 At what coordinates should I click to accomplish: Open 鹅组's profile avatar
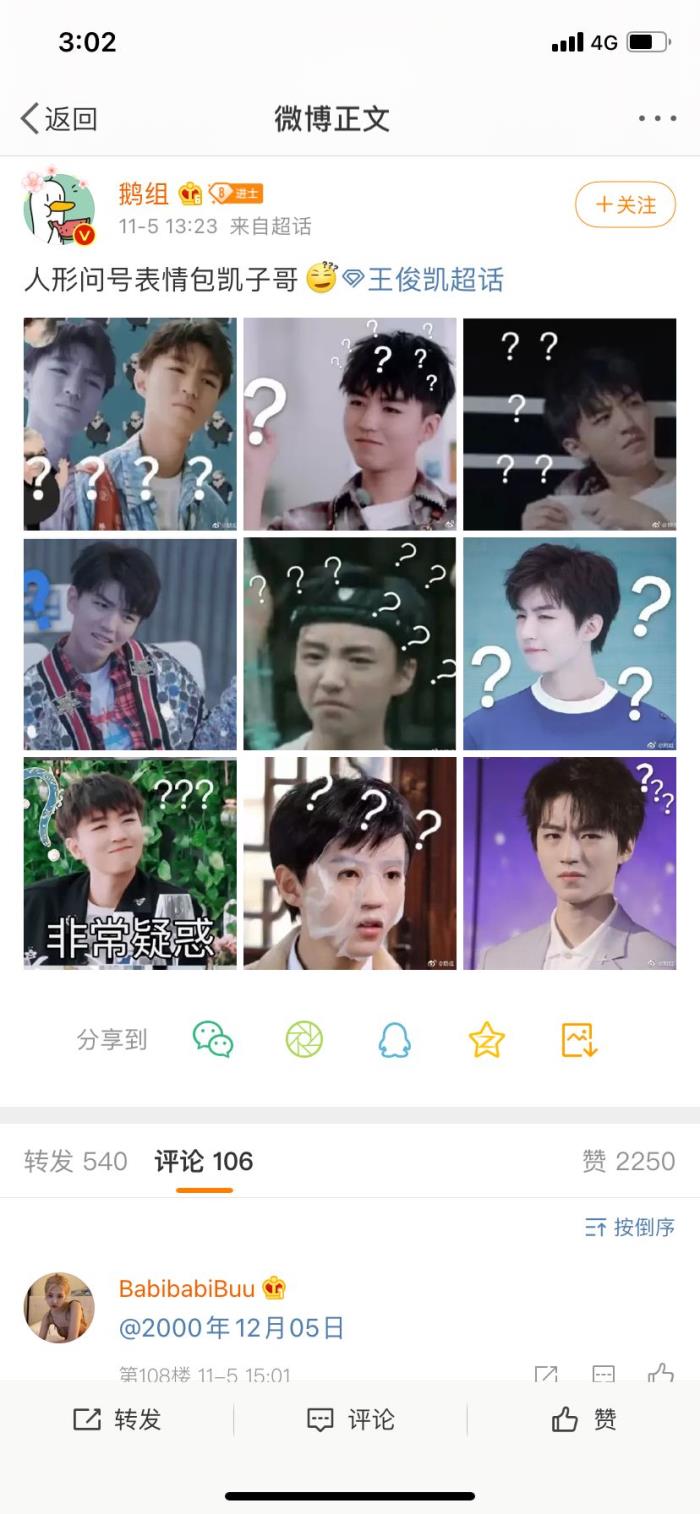(60, 207)
